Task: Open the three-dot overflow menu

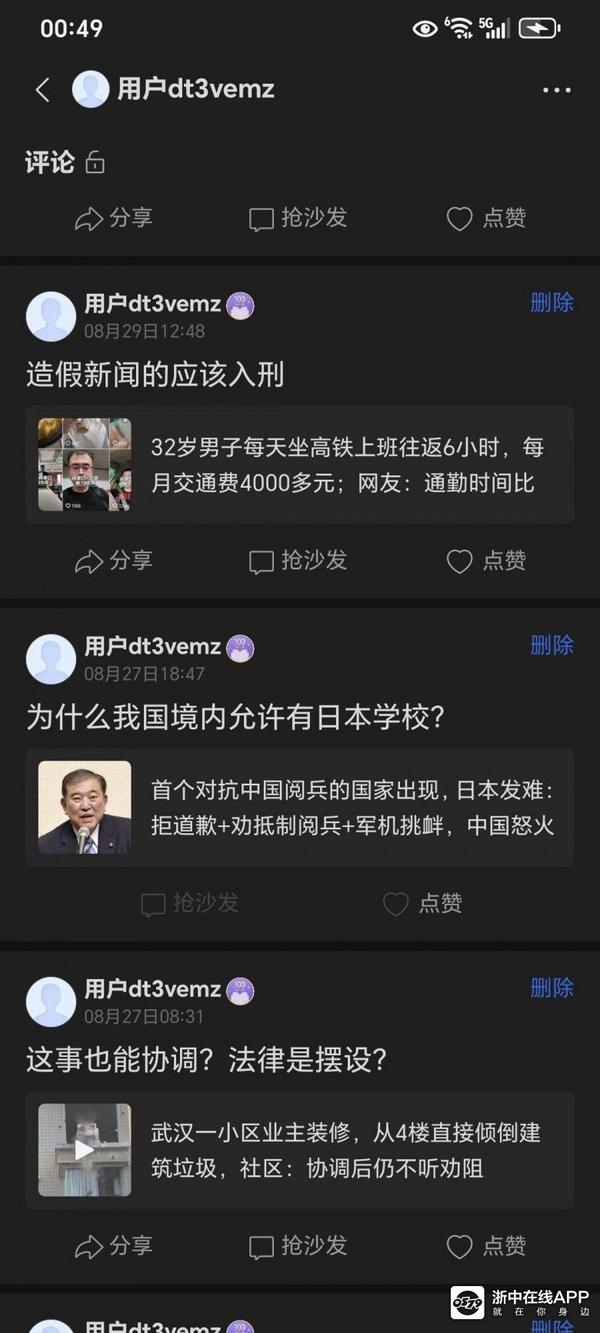Action: [x=557, y=90]
